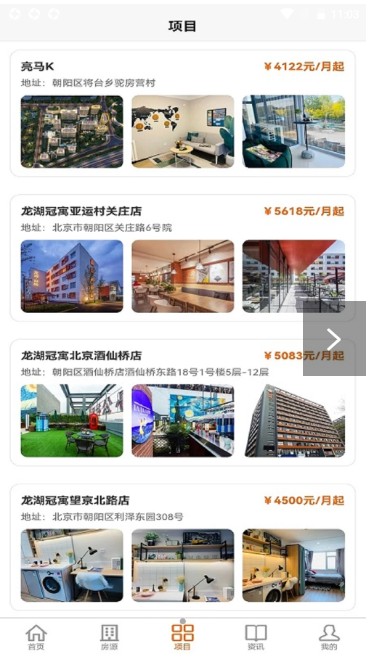Switch to the 我的 profile tab
Image resolution: width=370 pixels, height=660 pixels.
point(329,637)
